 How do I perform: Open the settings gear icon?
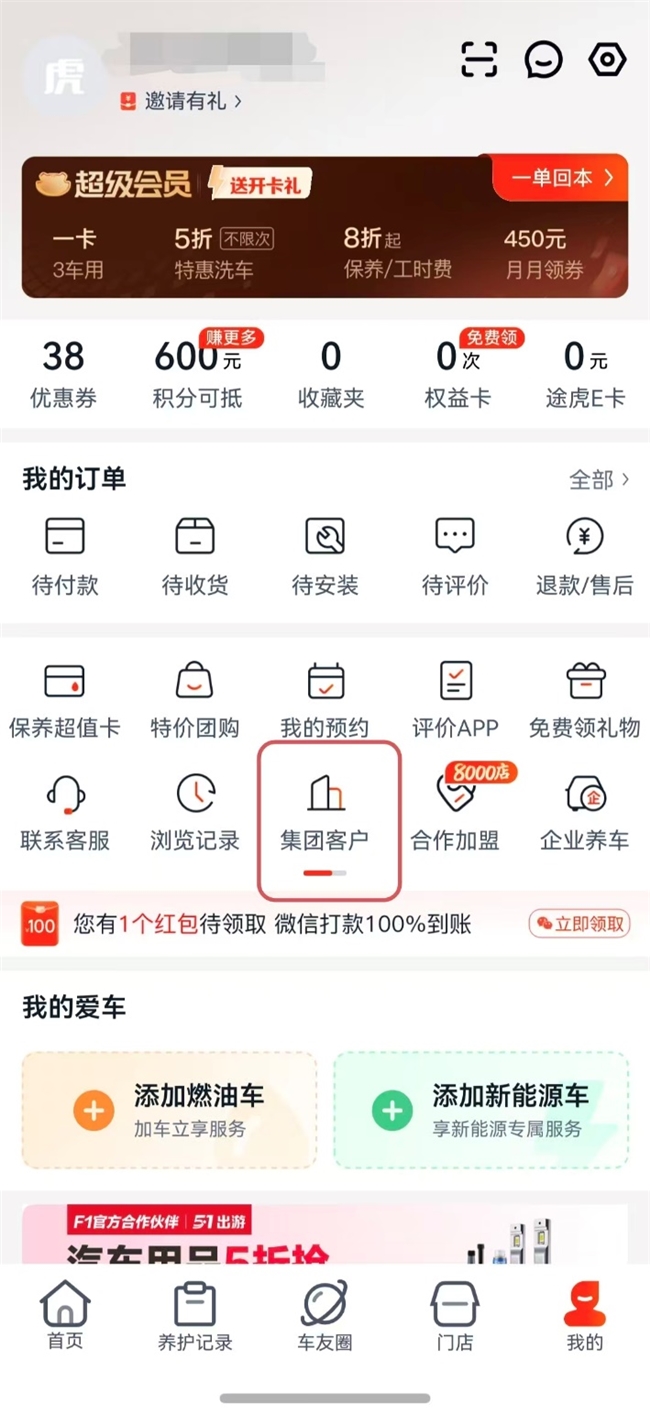pos(607,60)
